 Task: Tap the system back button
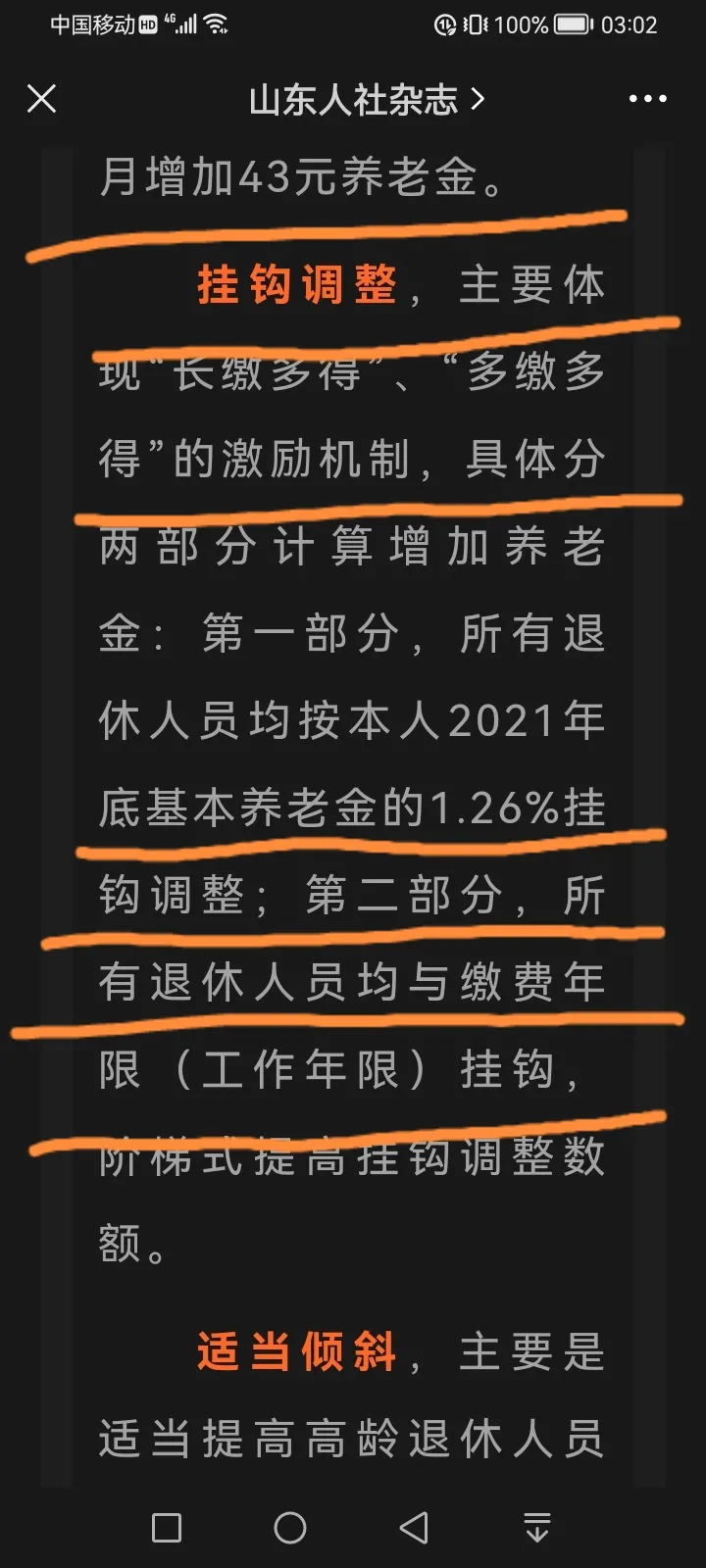point(415,1527)
